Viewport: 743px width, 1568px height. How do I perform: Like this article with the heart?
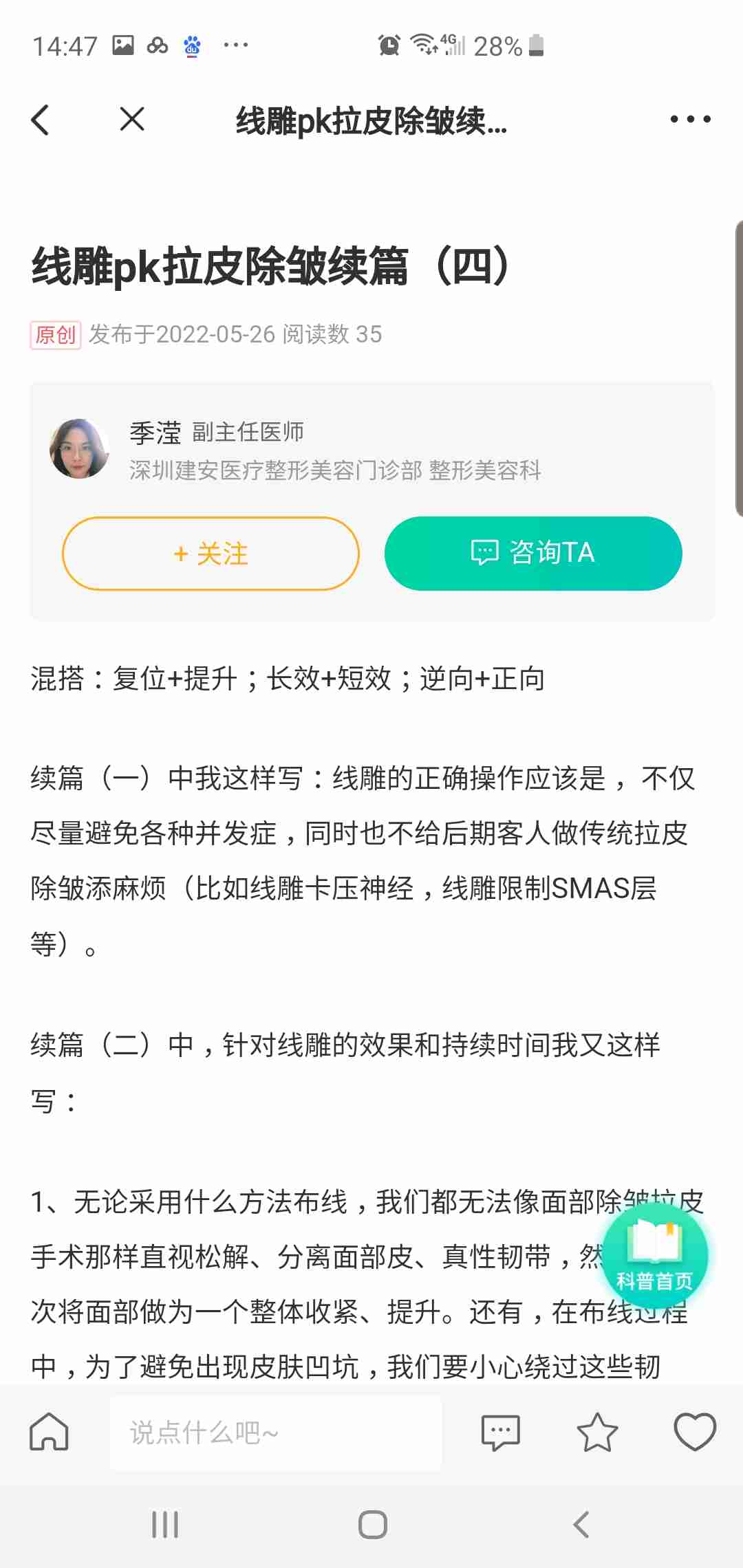(695, 1433)
